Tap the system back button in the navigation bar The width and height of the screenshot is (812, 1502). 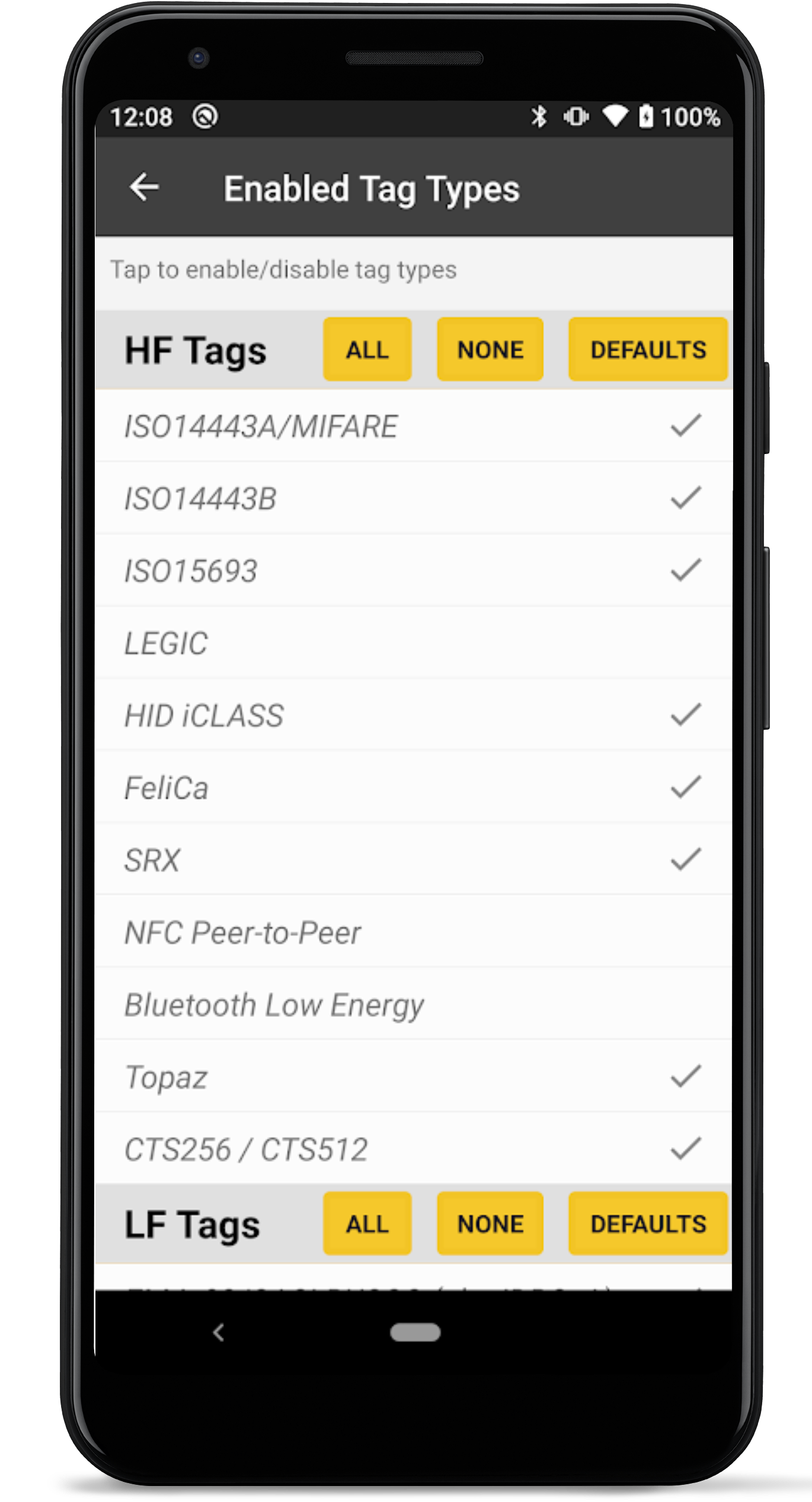(219, 1332)
